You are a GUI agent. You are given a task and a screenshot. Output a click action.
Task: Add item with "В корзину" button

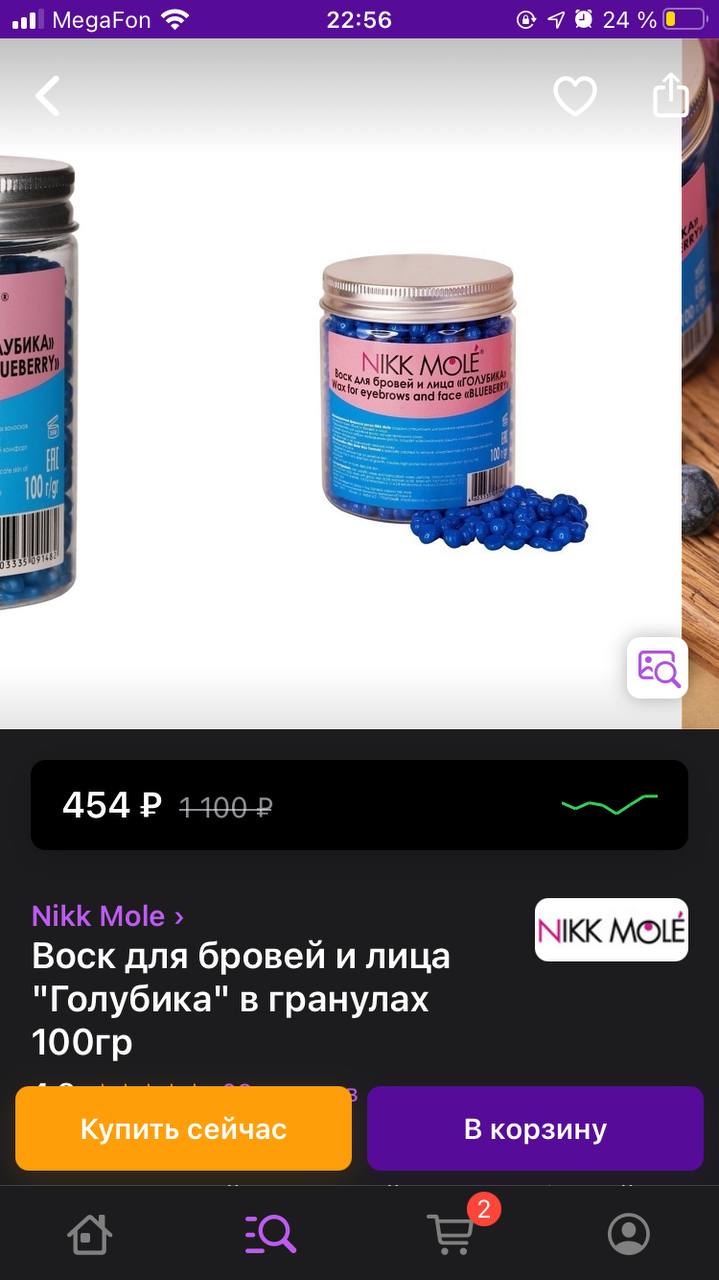point(535,1129)
